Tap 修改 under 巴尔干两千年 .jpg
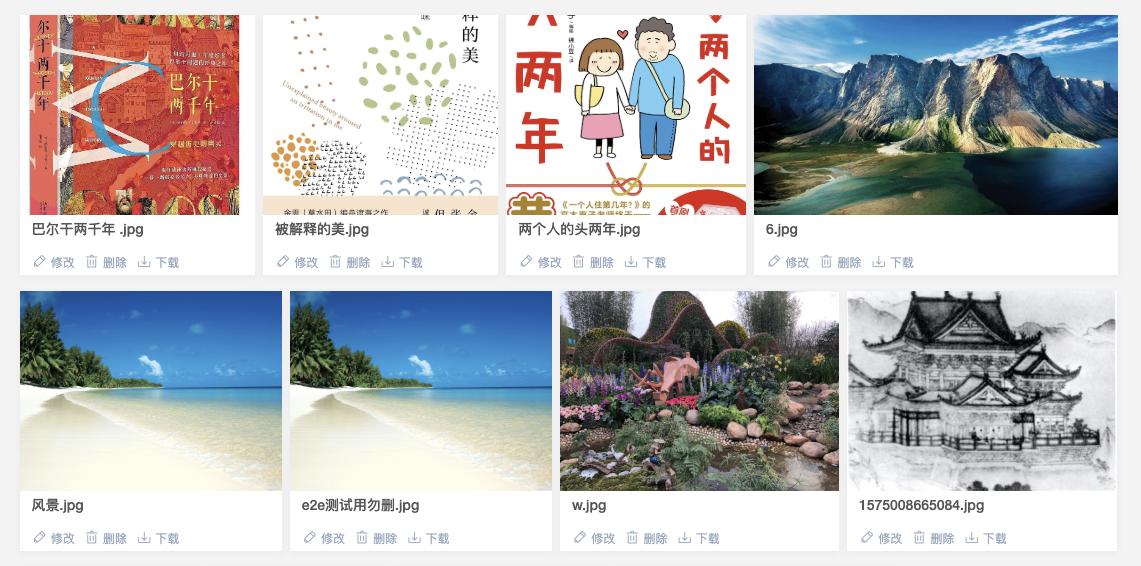The height and width of the screenshot is (566, 1141). coord(53,262)
